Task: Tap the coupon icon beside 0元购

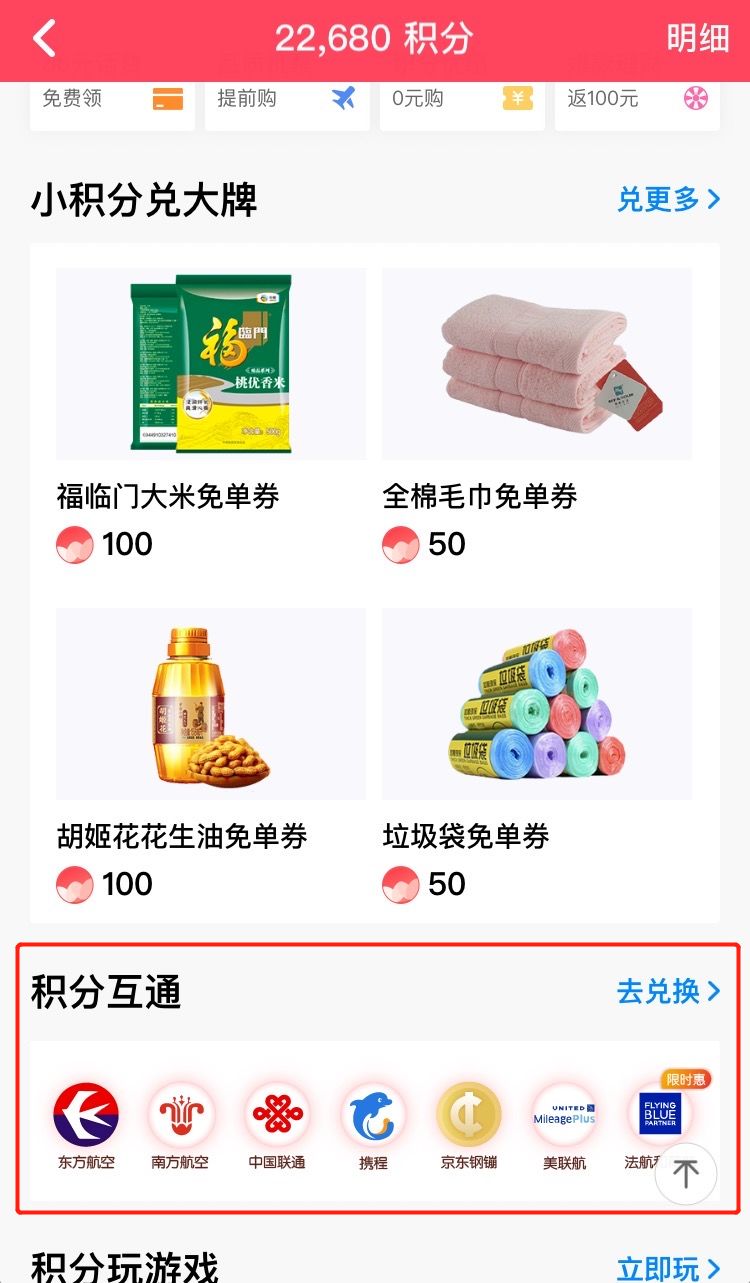Action: click(x=518, y=98)
